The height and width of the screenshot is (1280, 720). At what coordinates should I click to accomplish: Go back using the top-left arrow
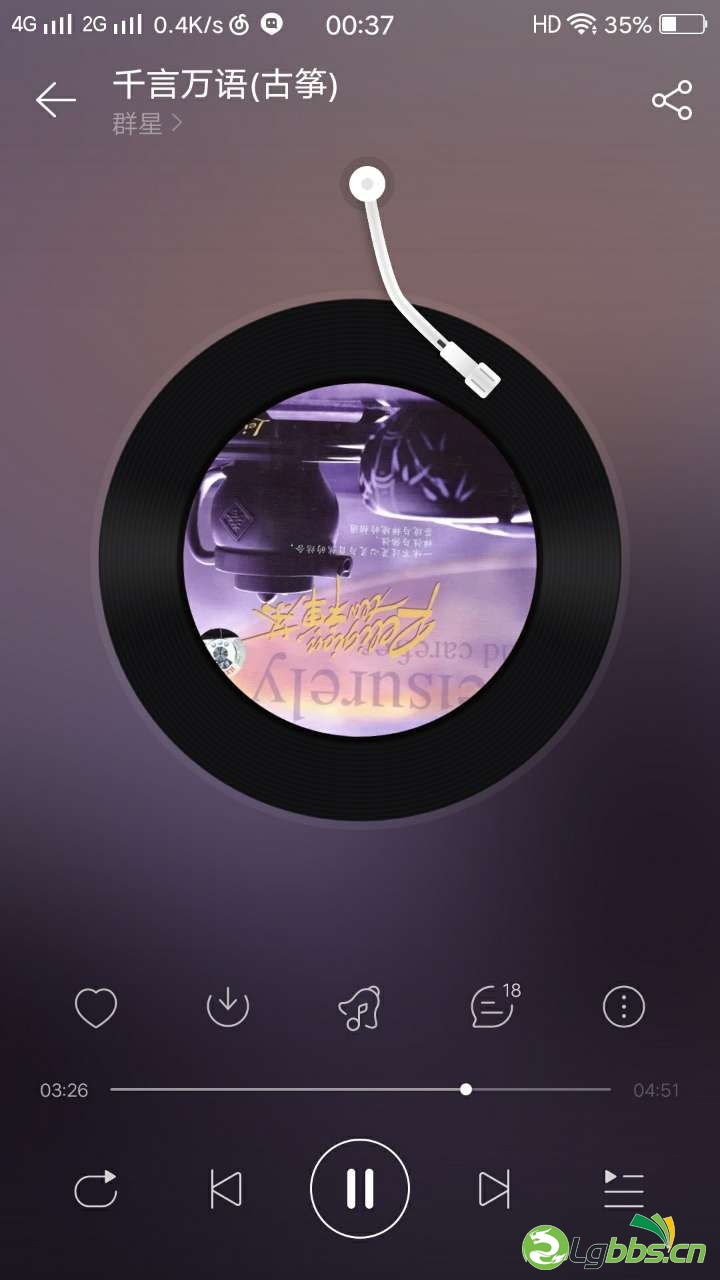click(56, 99)
